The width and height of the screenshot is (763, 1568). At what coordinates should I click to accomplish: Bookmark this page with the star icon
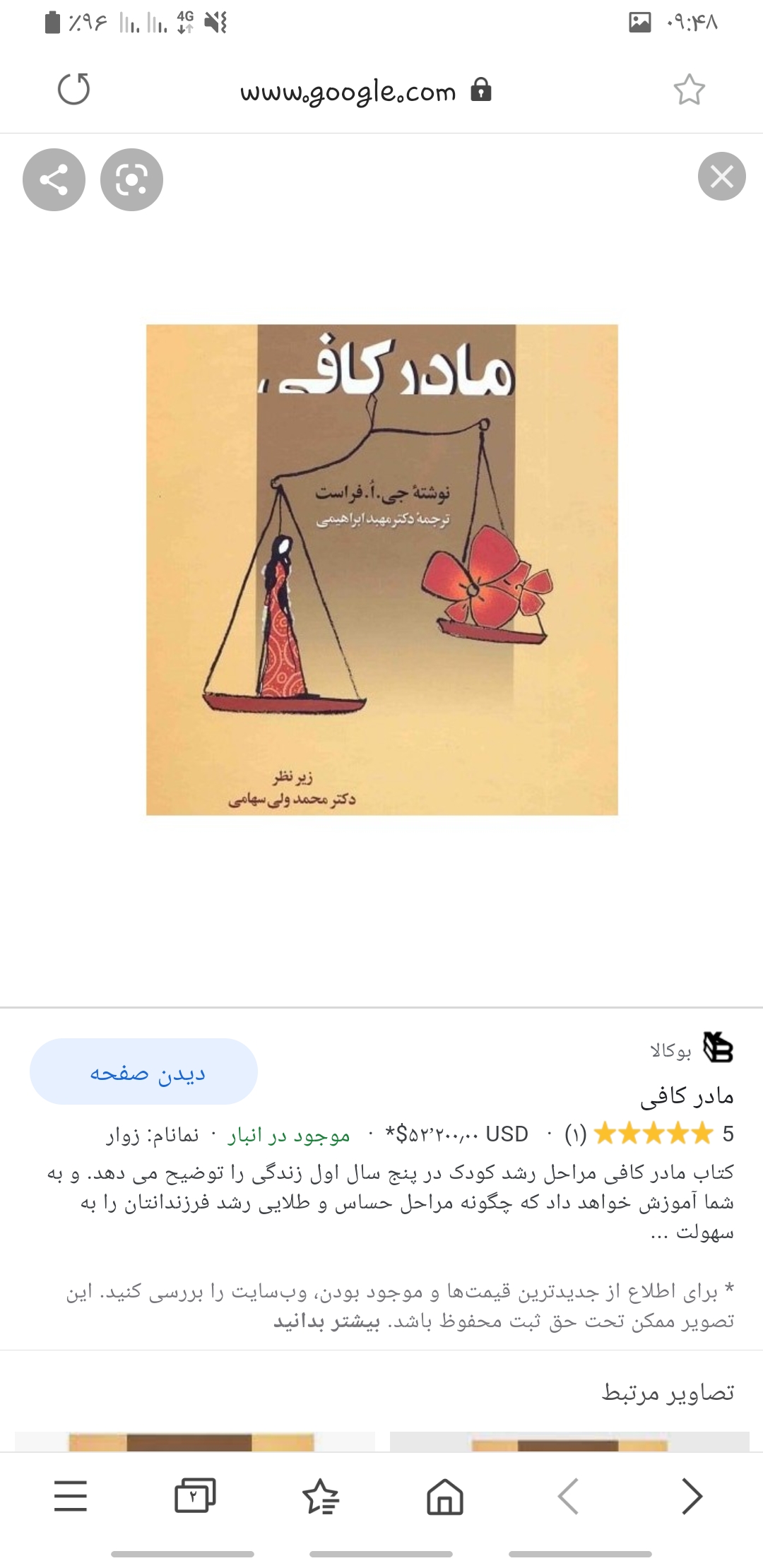click(x=689, y=90)
